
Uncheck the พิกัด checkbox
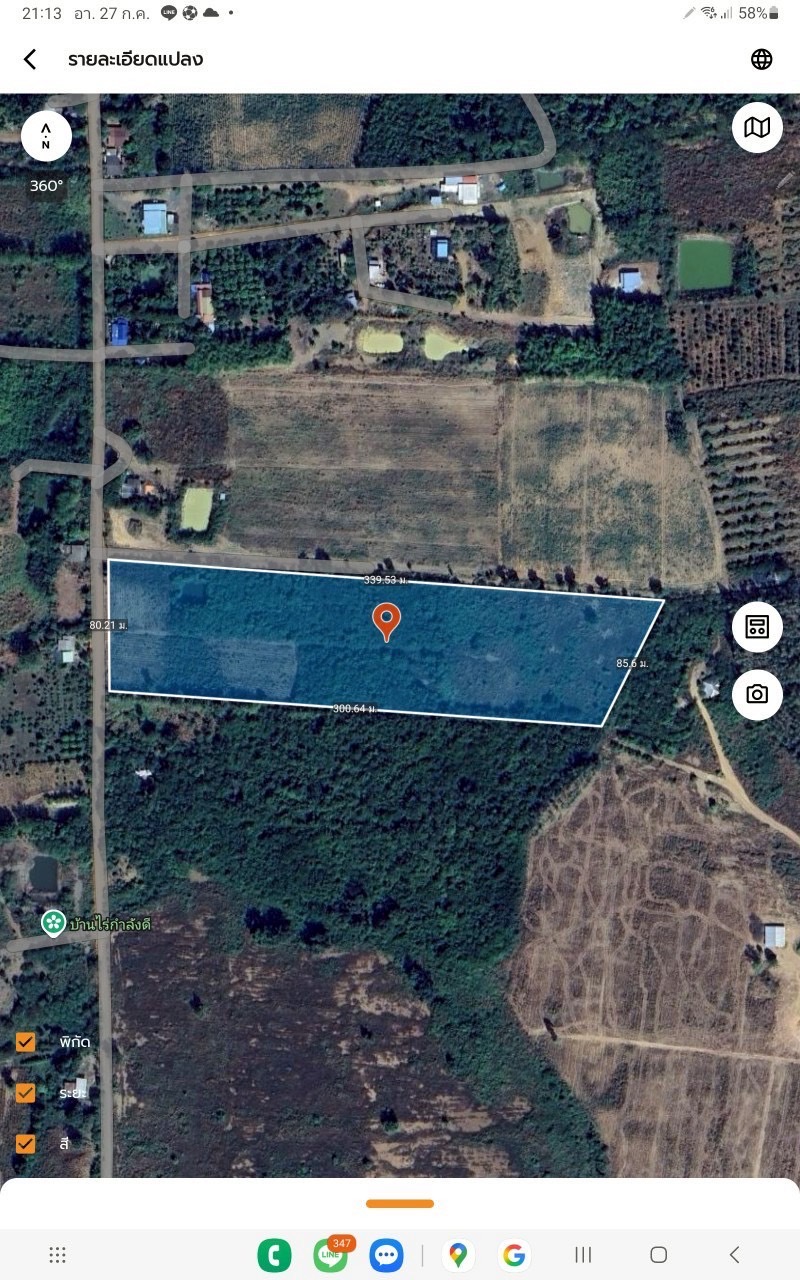click(26, 1042)
